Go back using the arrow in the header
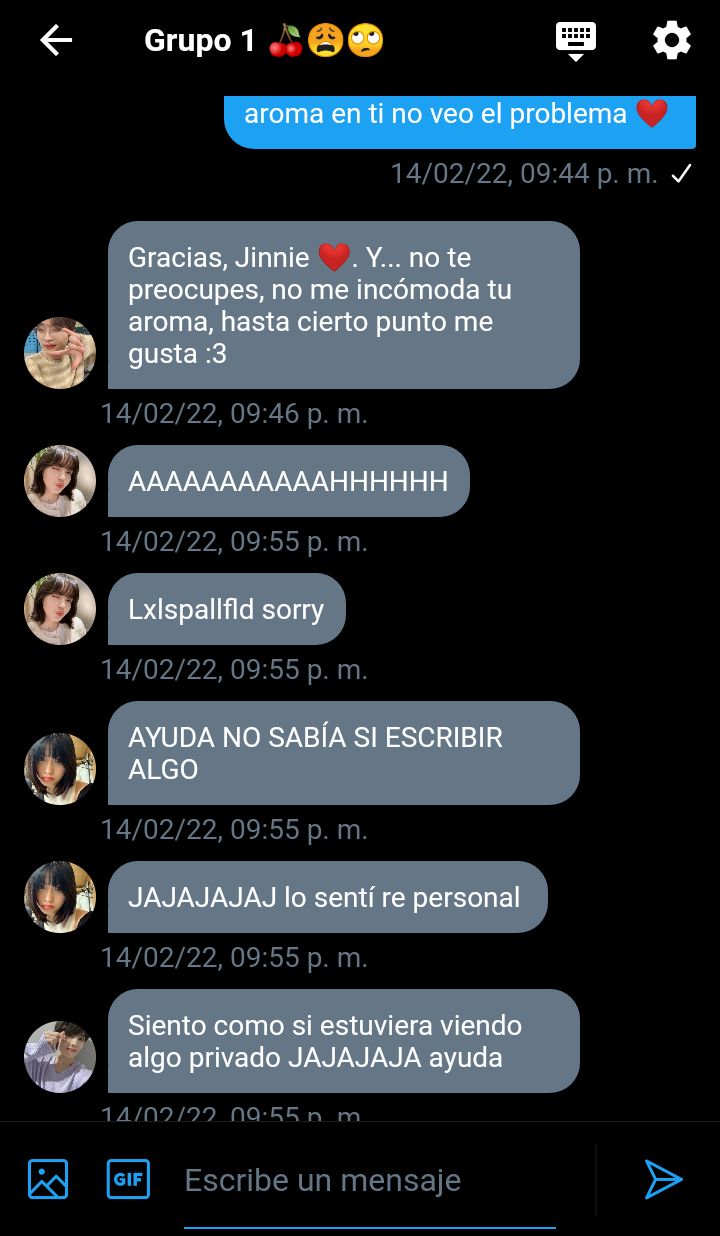This screenshot has width=720, height=1236. click(x=56, y=41)
